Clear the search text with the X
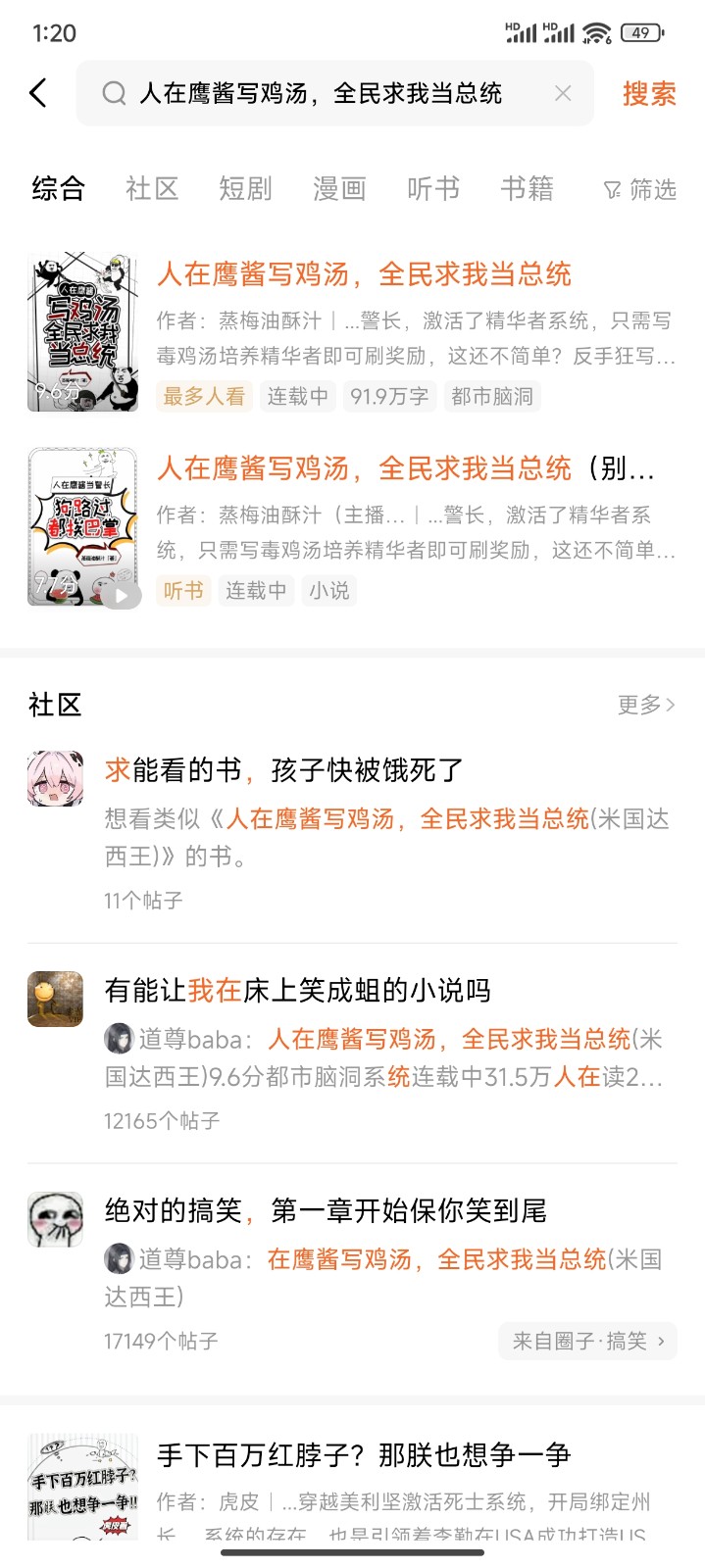This screenshot has height=1568, width=705. (563, 93)
